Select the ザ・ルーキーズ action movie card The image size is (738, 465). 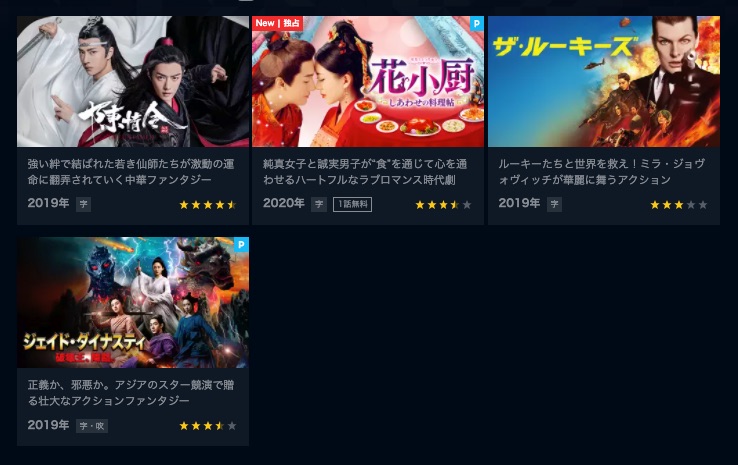603,82
